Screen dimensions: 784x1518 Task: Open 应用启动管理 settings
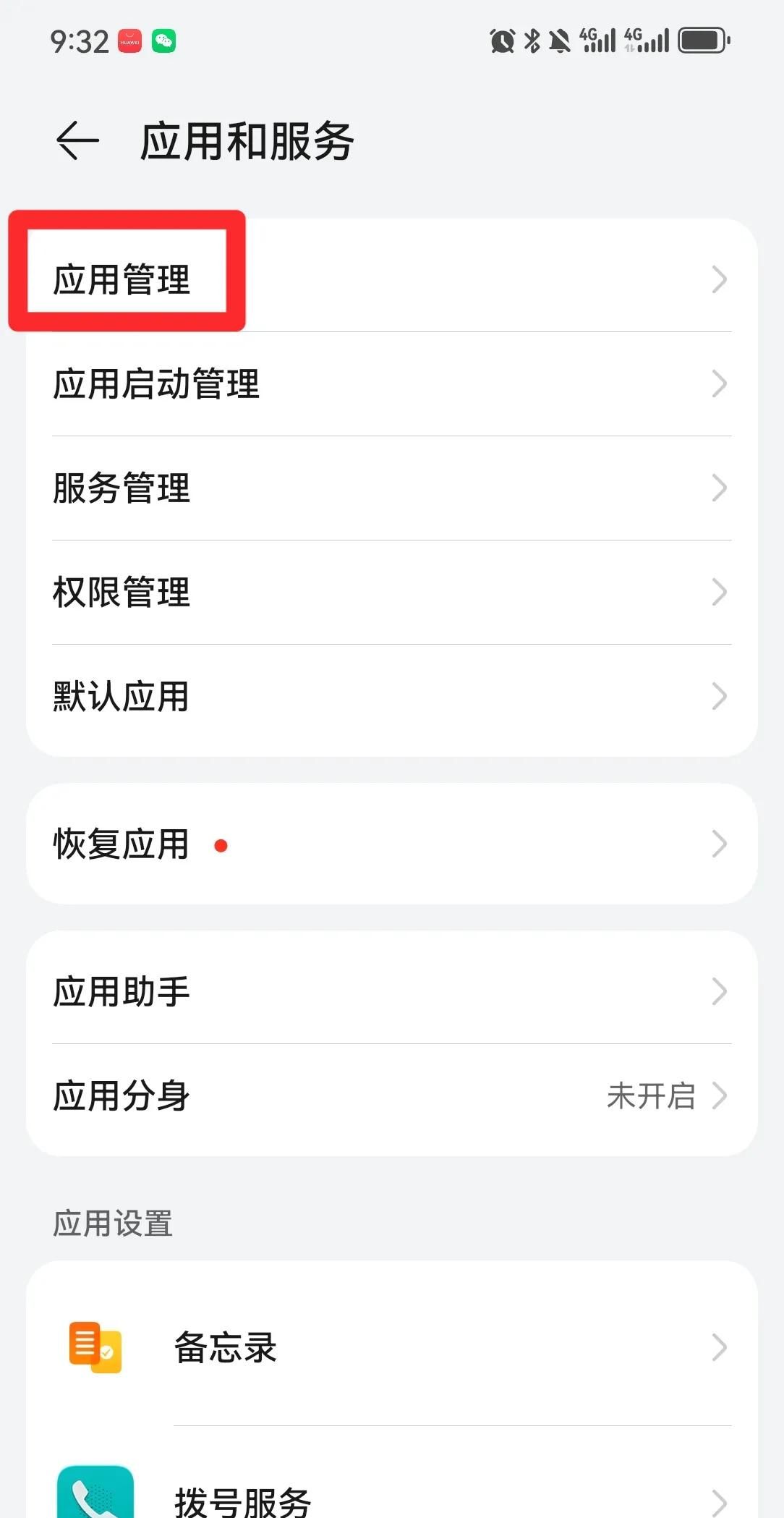click(391, 384)
